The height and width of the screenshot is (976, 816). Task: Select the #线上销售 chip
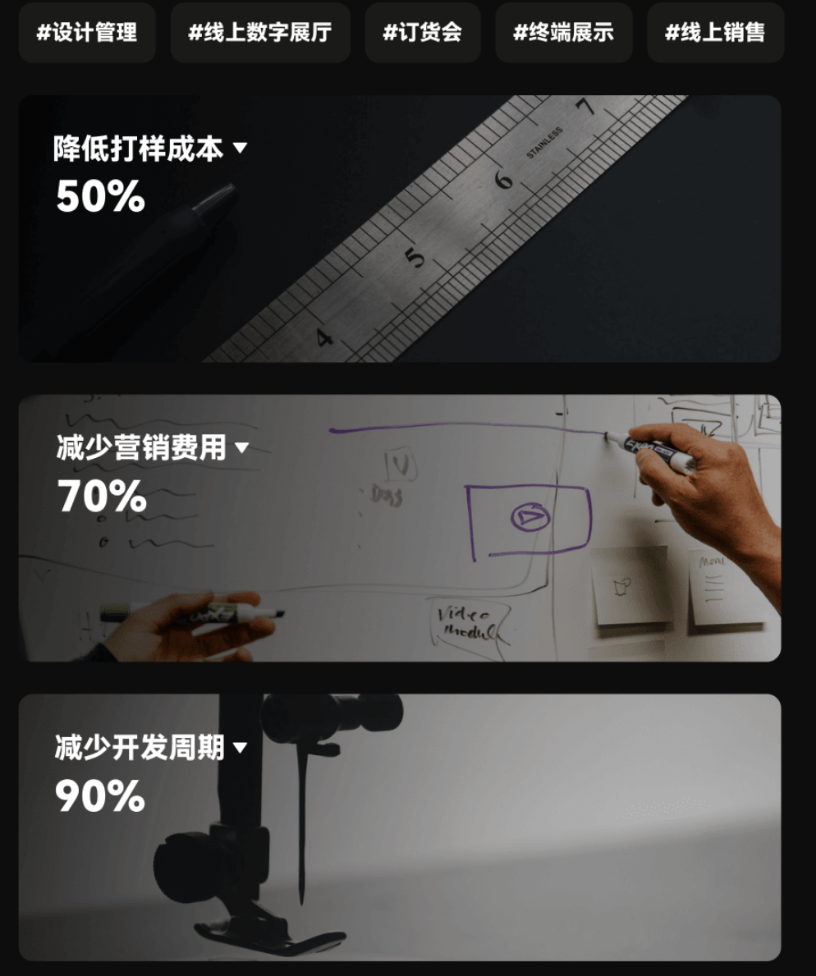(715, 32)
